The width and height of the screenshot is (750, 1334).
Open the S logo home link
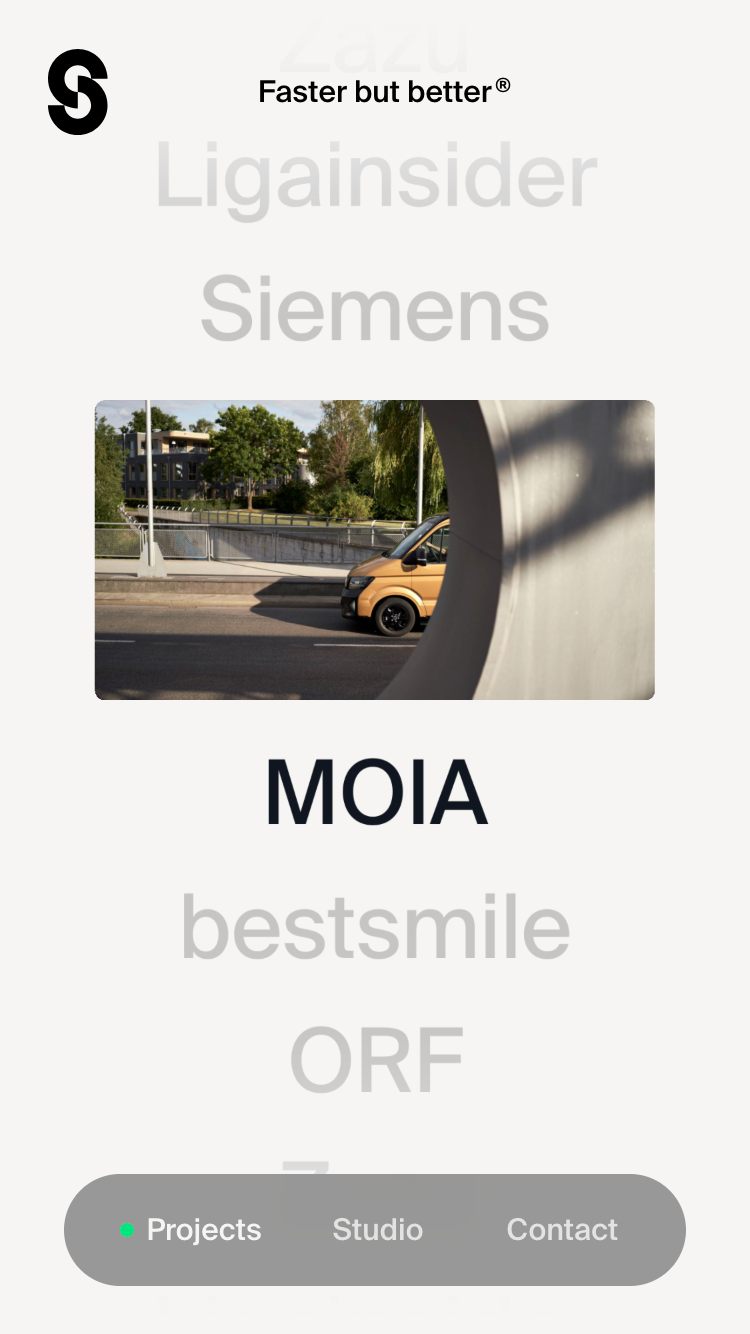(x=78, y=92)
